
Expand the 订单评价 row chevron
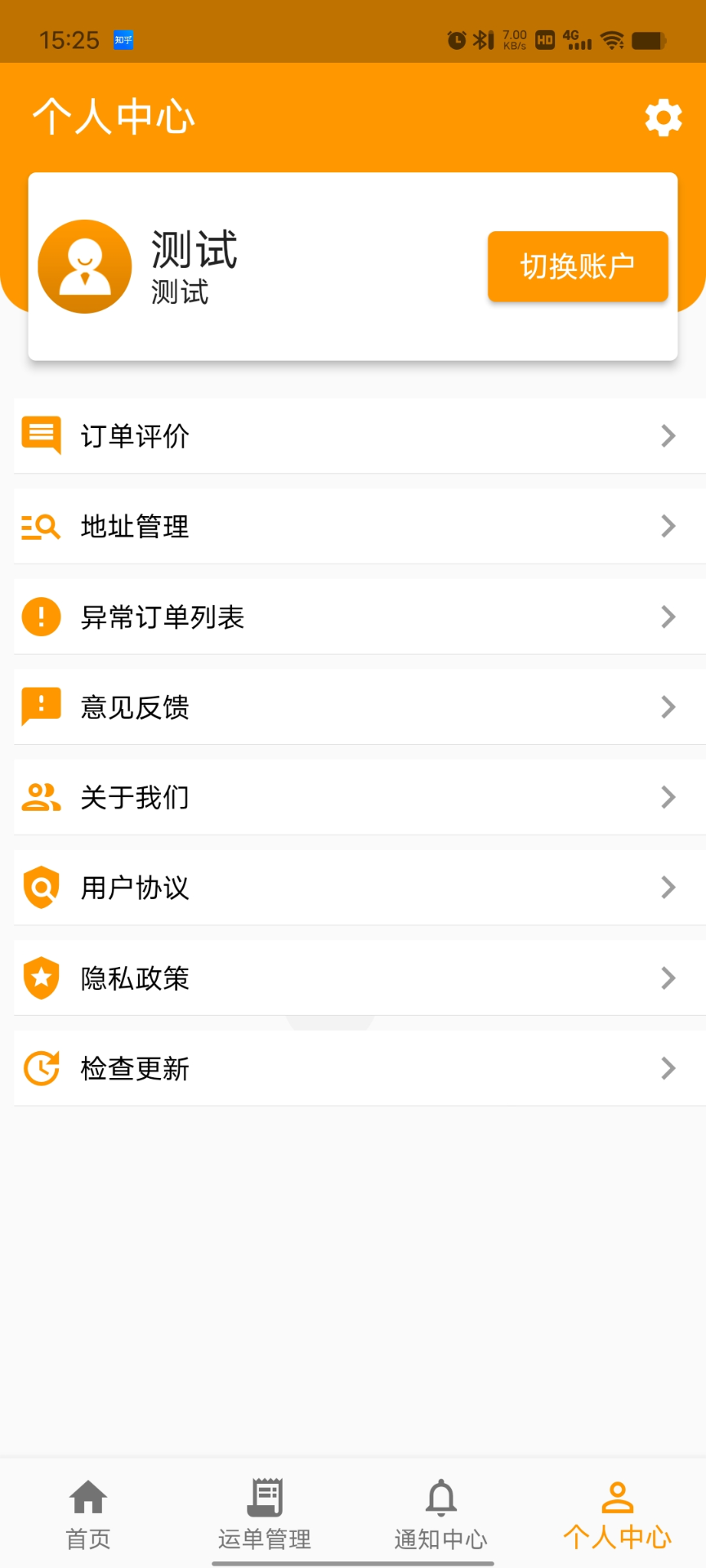668,436
